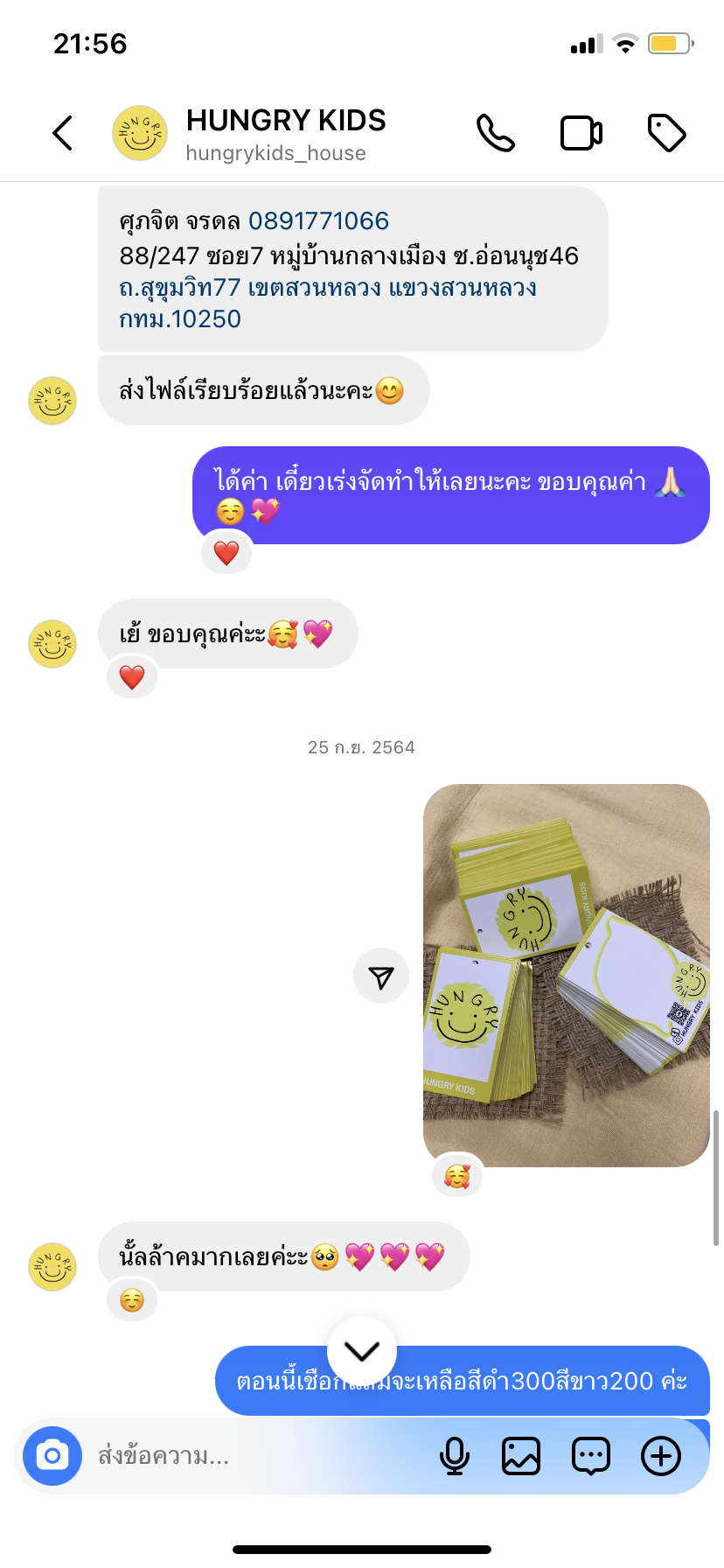Open the label tag icon
This screenshot has height=1568, width=724.
666,133
